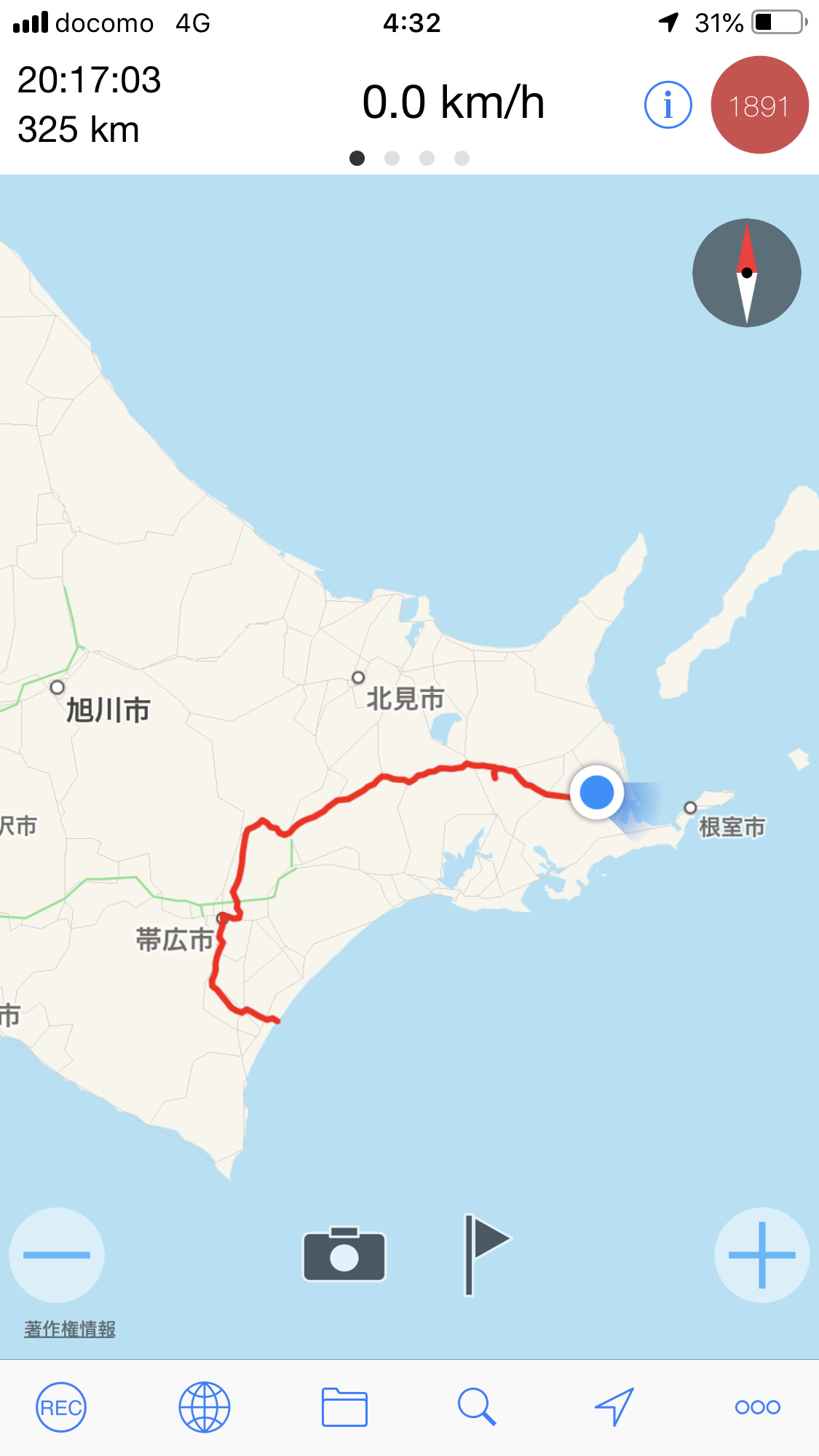Open the search tab
This screenshot has height=1456, width=819.
click(x=477, y=1407)
